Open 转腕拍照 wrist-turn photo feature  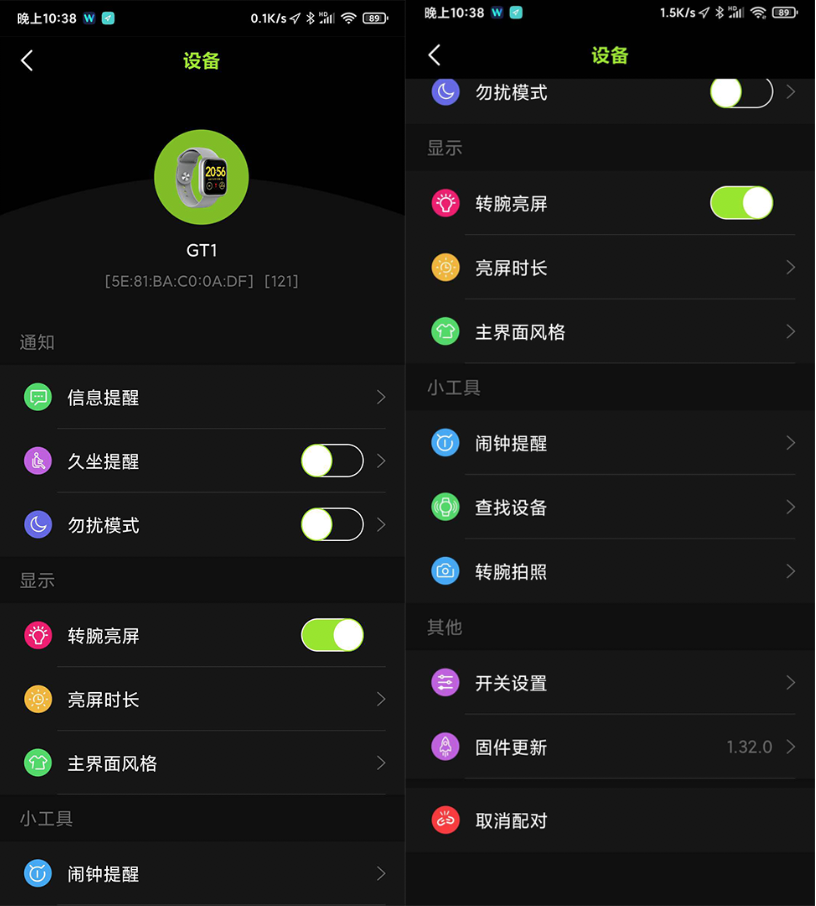coord(610,571)
